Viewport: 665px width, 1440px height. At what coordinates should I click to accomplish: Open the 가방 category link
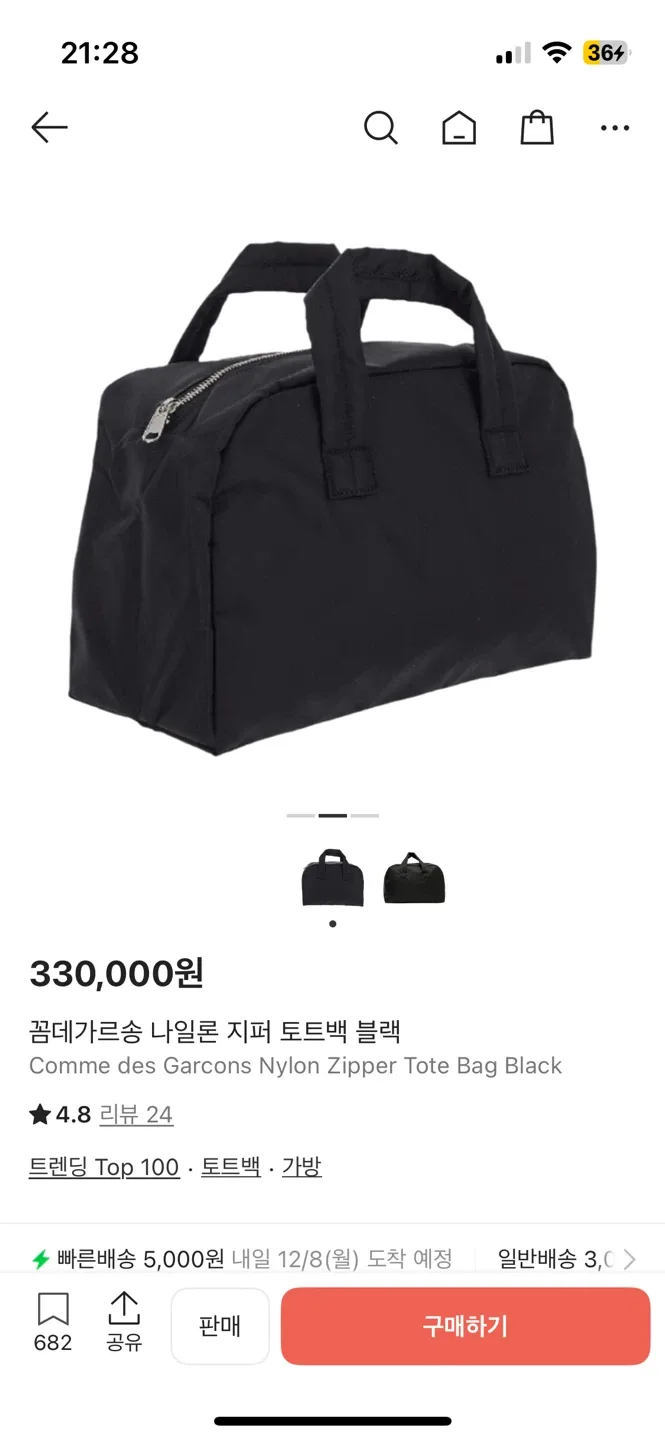tap(301, 1167)
